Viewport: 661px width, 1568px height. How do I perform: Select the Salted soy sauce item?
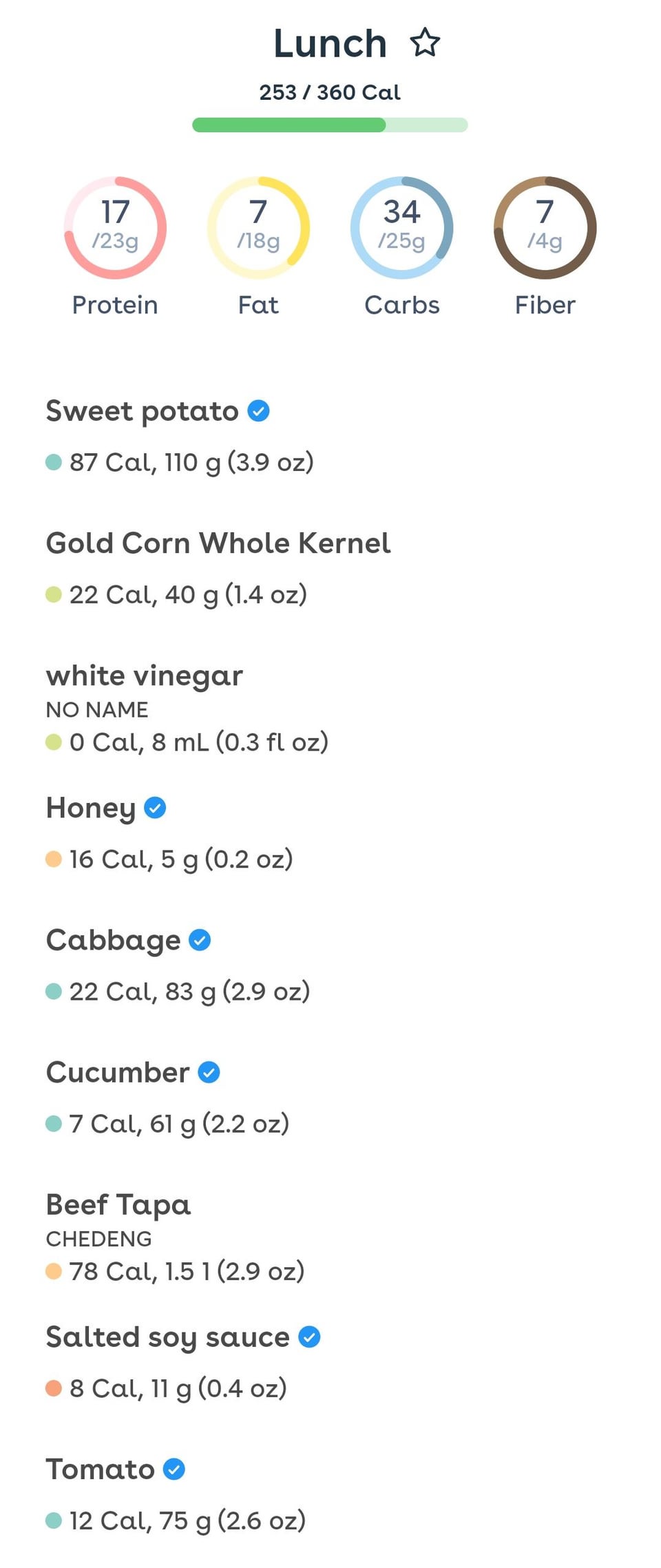coord(167,1337)
